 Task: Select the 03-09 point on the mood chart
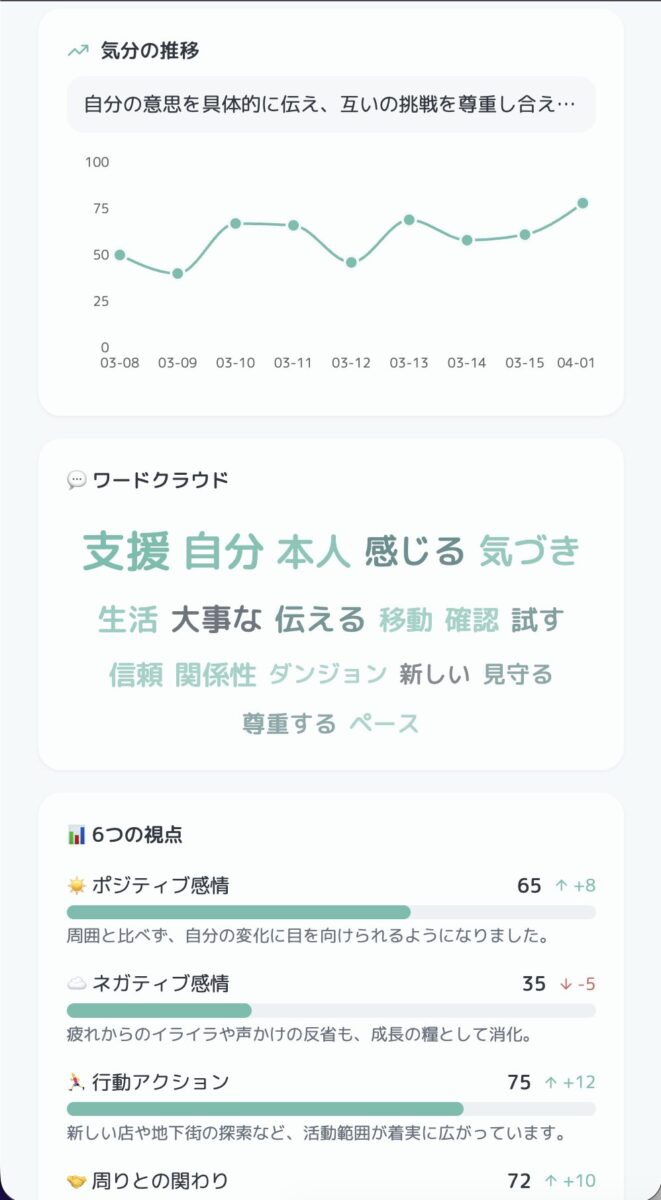pyautogui.click(x=178, y=273)
